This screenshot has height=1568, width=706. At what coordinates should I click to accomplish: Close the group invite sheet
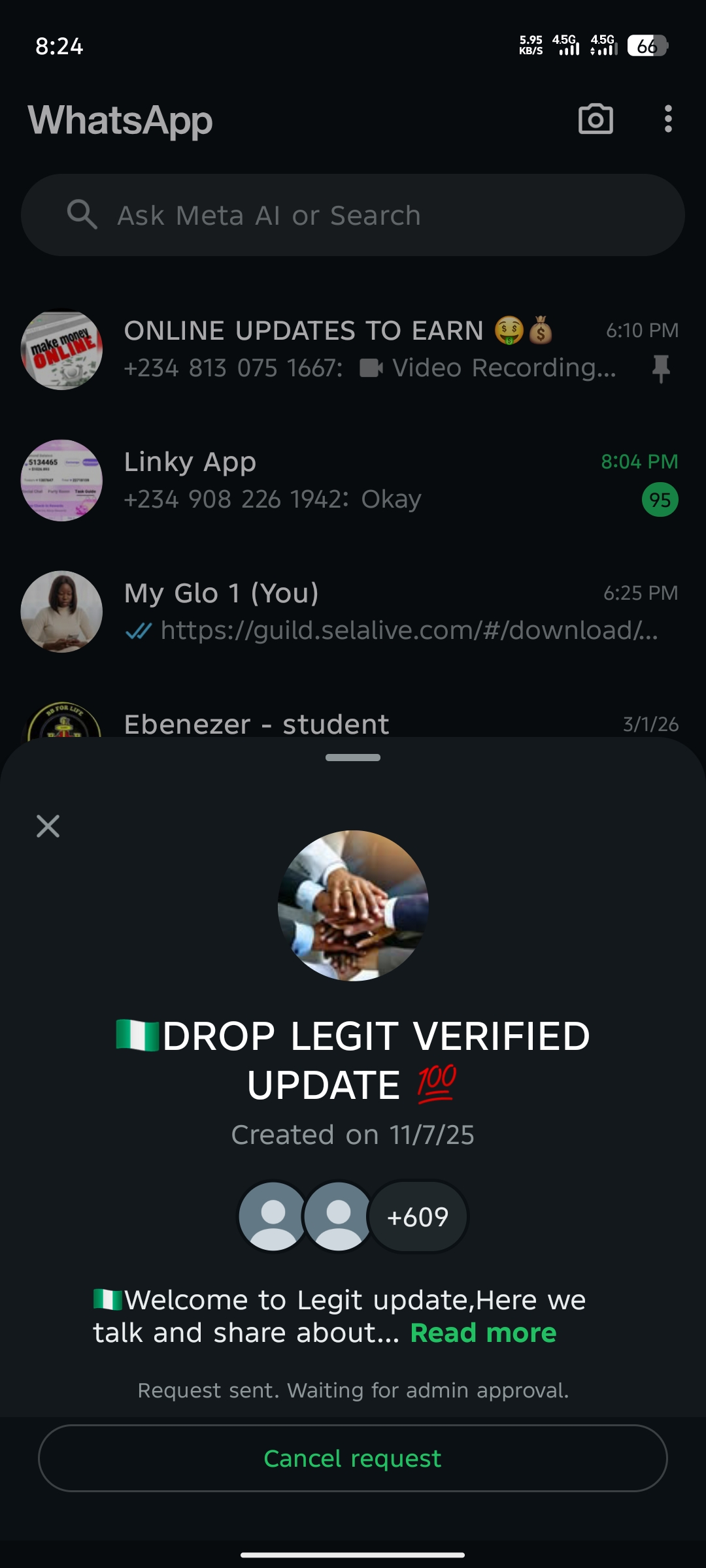coord(48,826)
